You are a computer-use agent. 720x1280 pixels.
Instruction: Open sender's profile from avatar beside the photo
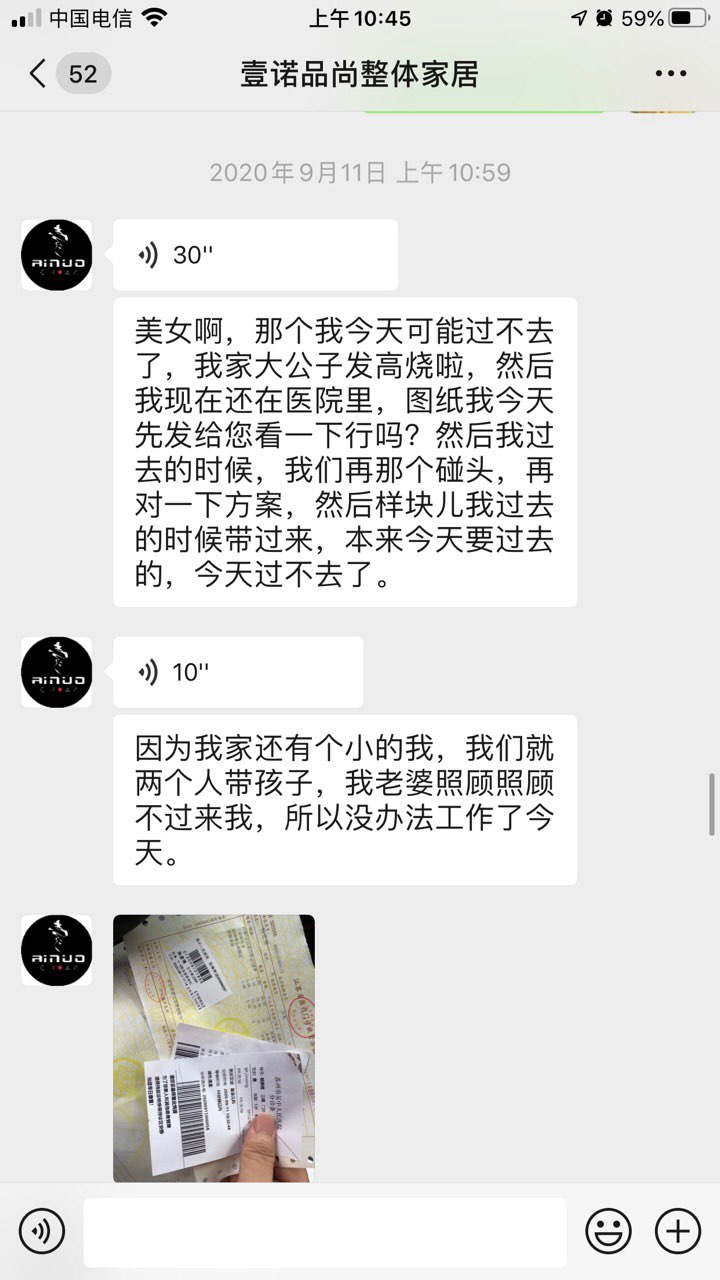57,951
